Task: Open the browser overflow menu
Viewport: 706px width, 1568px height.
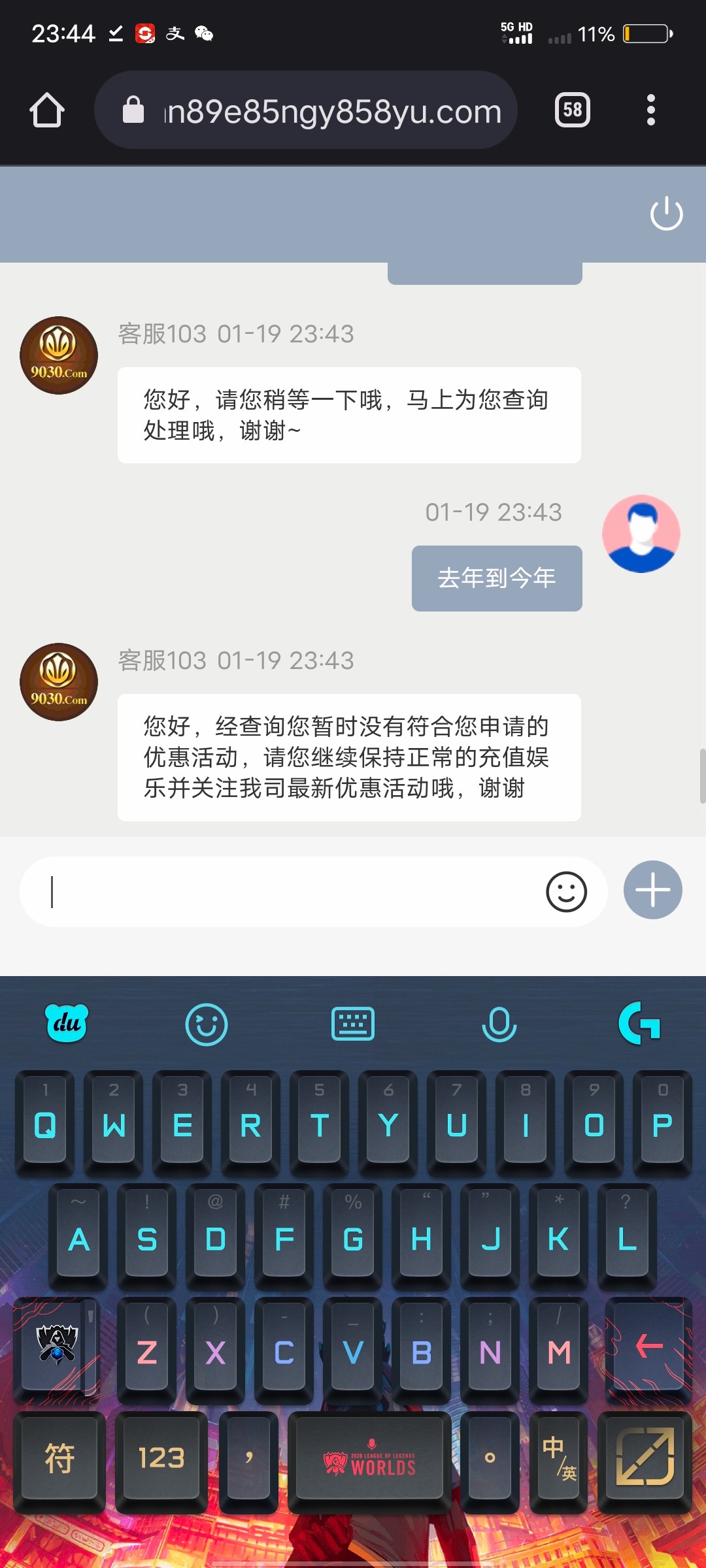Action: (650, 110)
